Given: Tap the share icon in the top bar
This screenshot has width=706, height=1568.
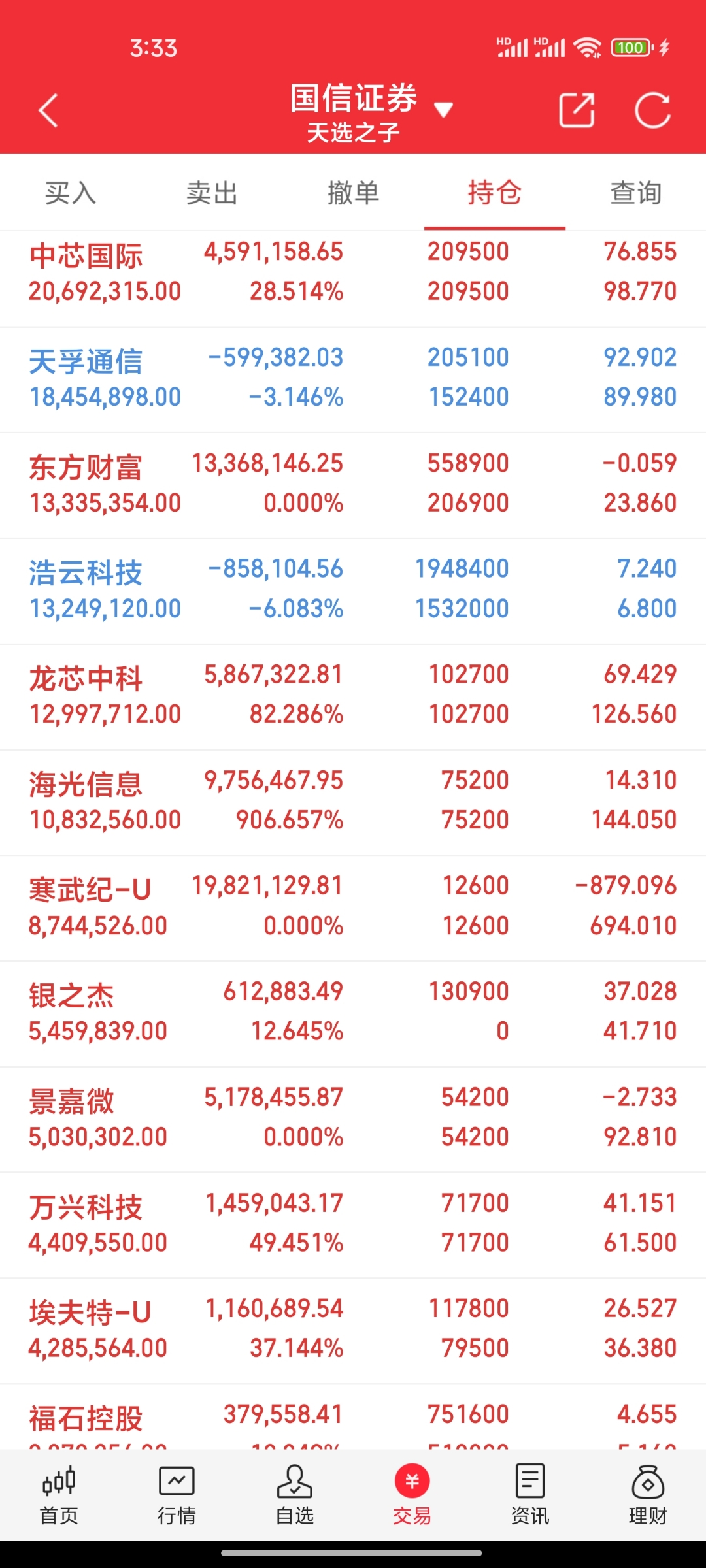Looking at the screenshot, I should [x=578, y=110].
